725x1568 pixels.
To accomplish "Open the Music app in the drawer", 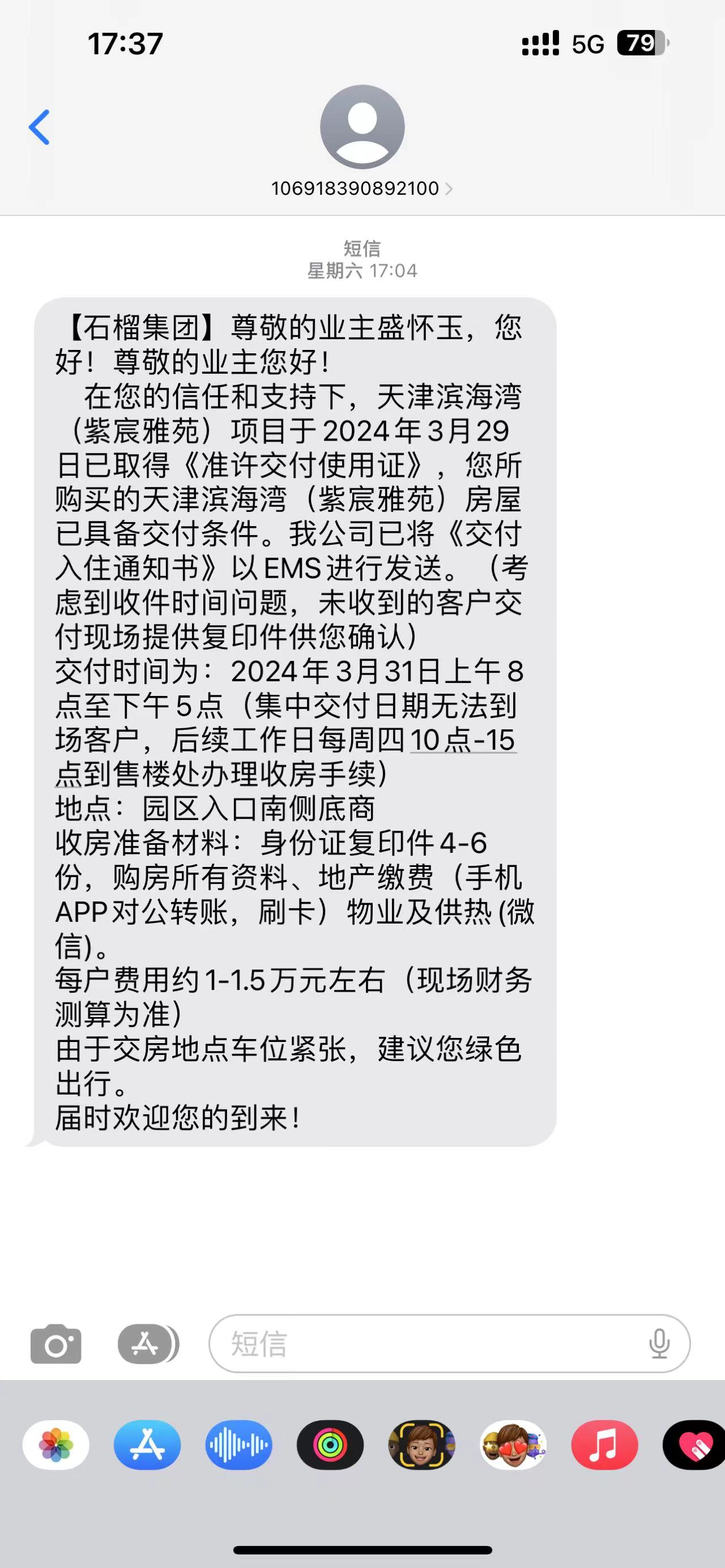I will pyautogui.click(x=604, y=1445).
